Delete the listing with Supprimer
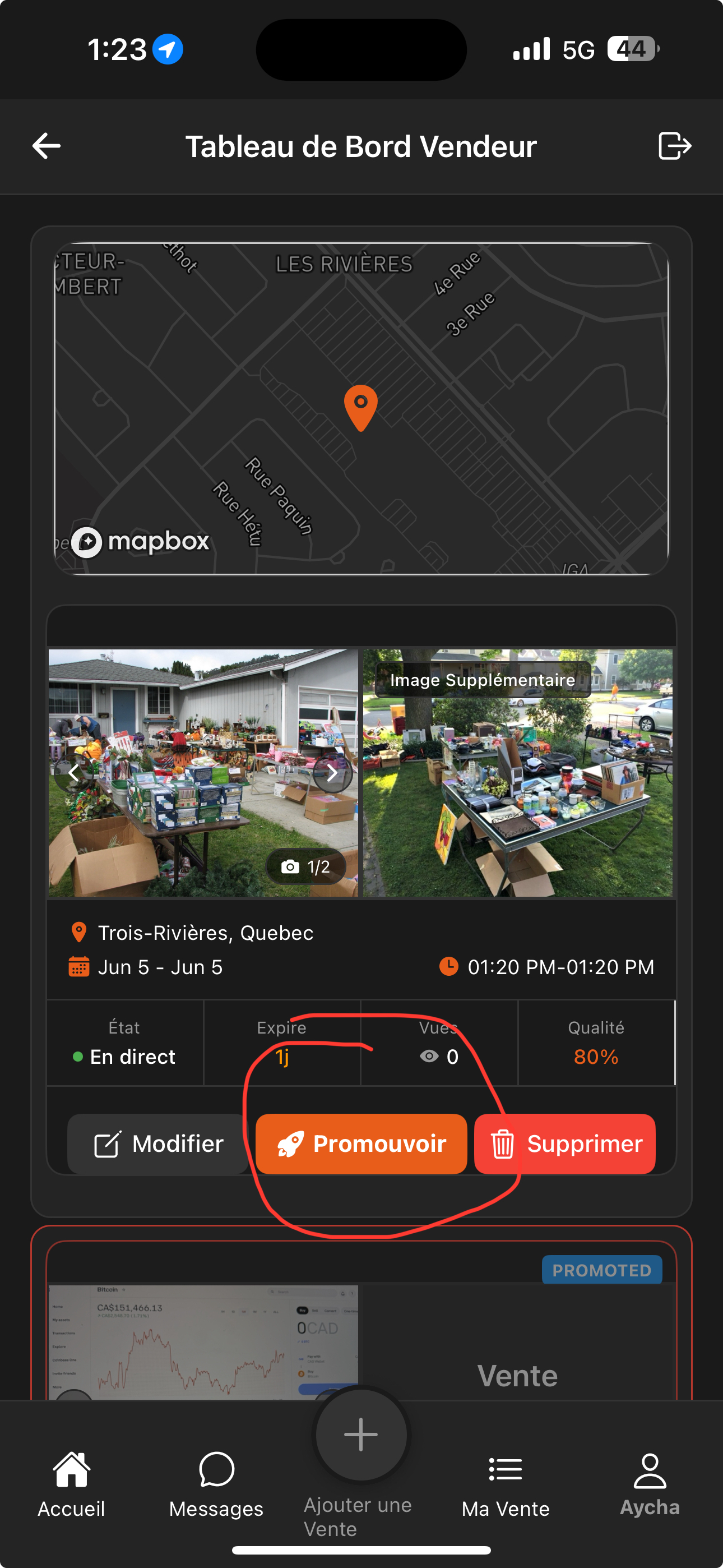Screen dimensions: 723x1568 tap(565, 1143)
